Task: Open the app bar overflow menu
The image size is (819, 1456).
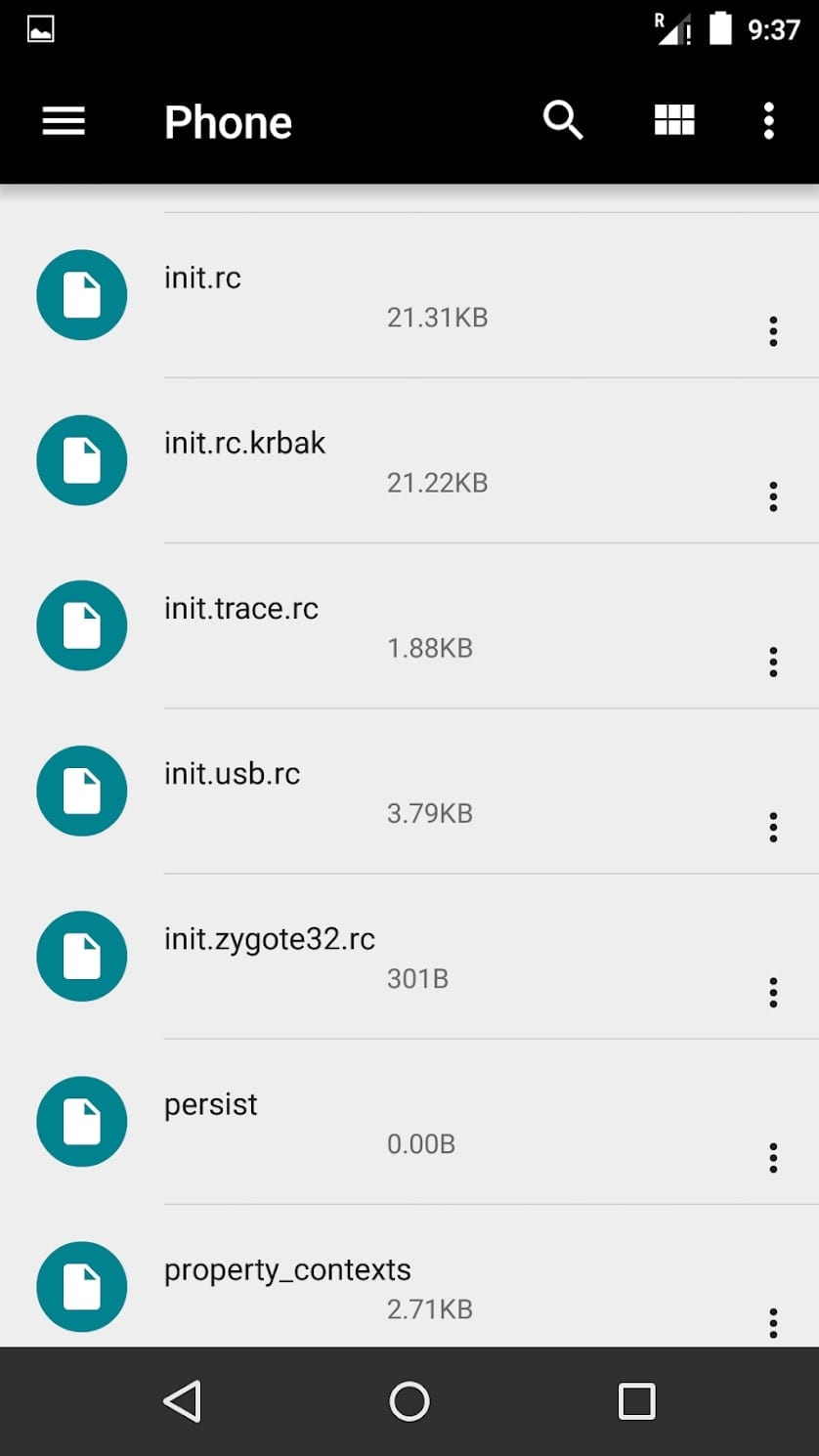Action: click(769, 120)
